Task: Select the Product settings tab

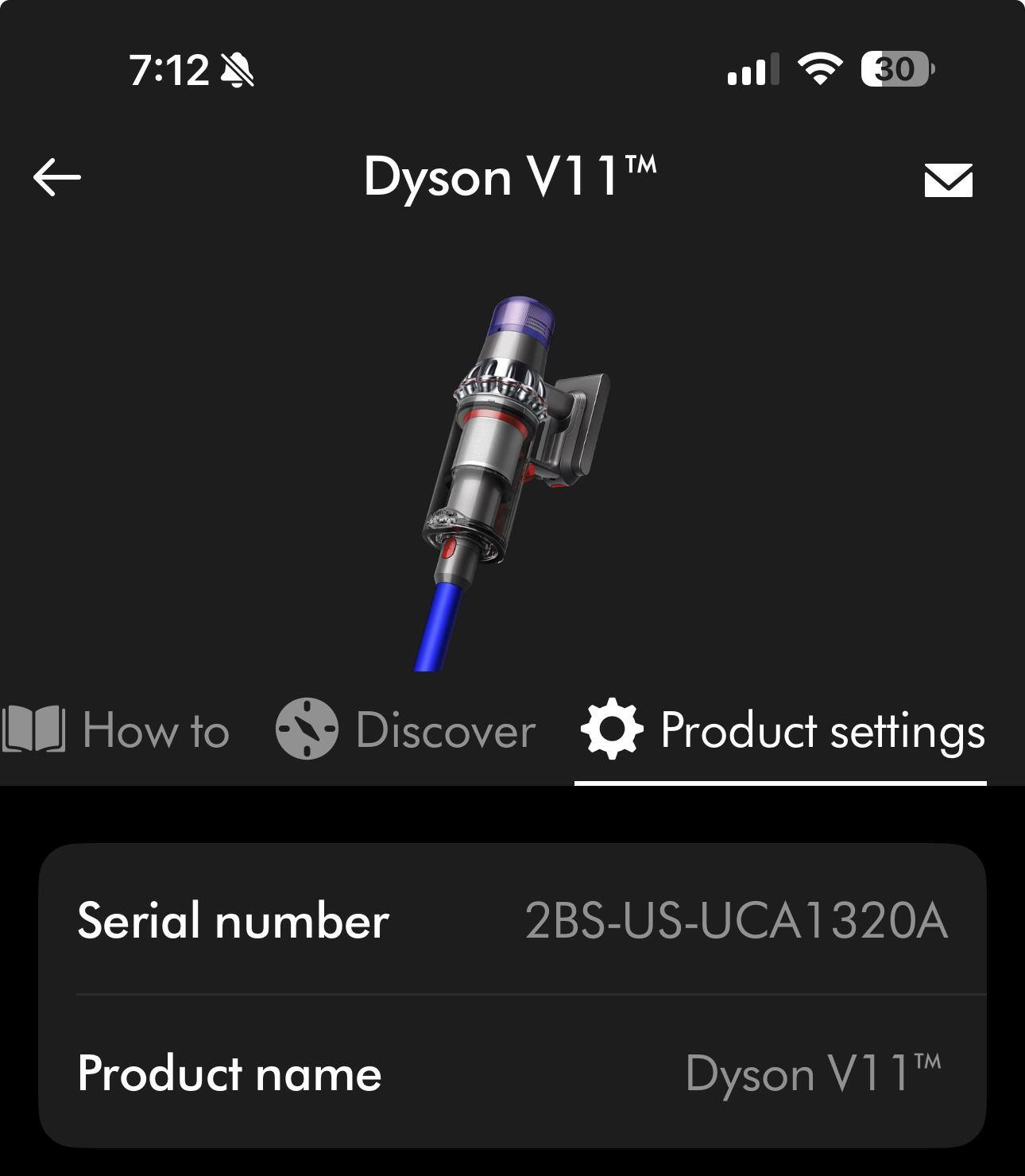Action: 783,729
